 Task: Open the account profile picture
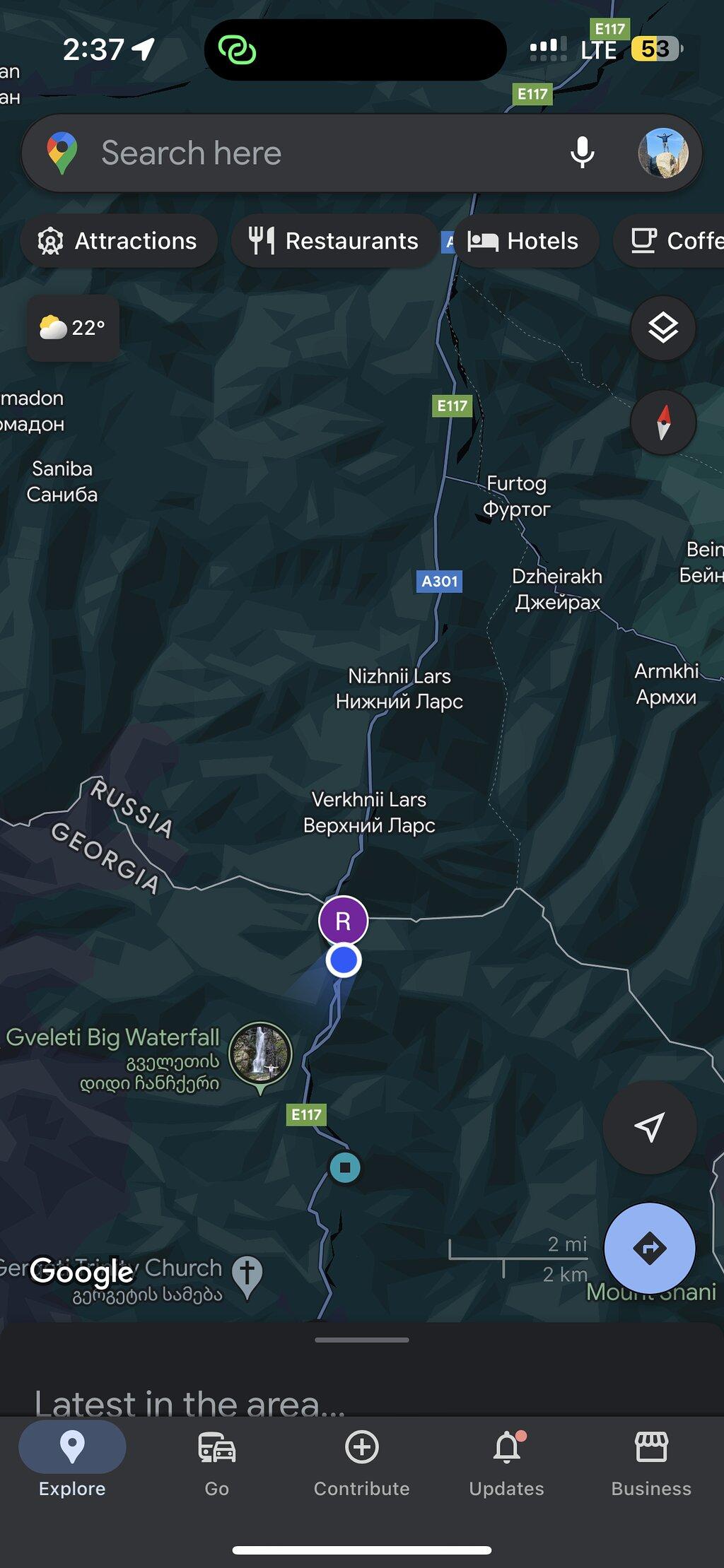pos(662,153)
